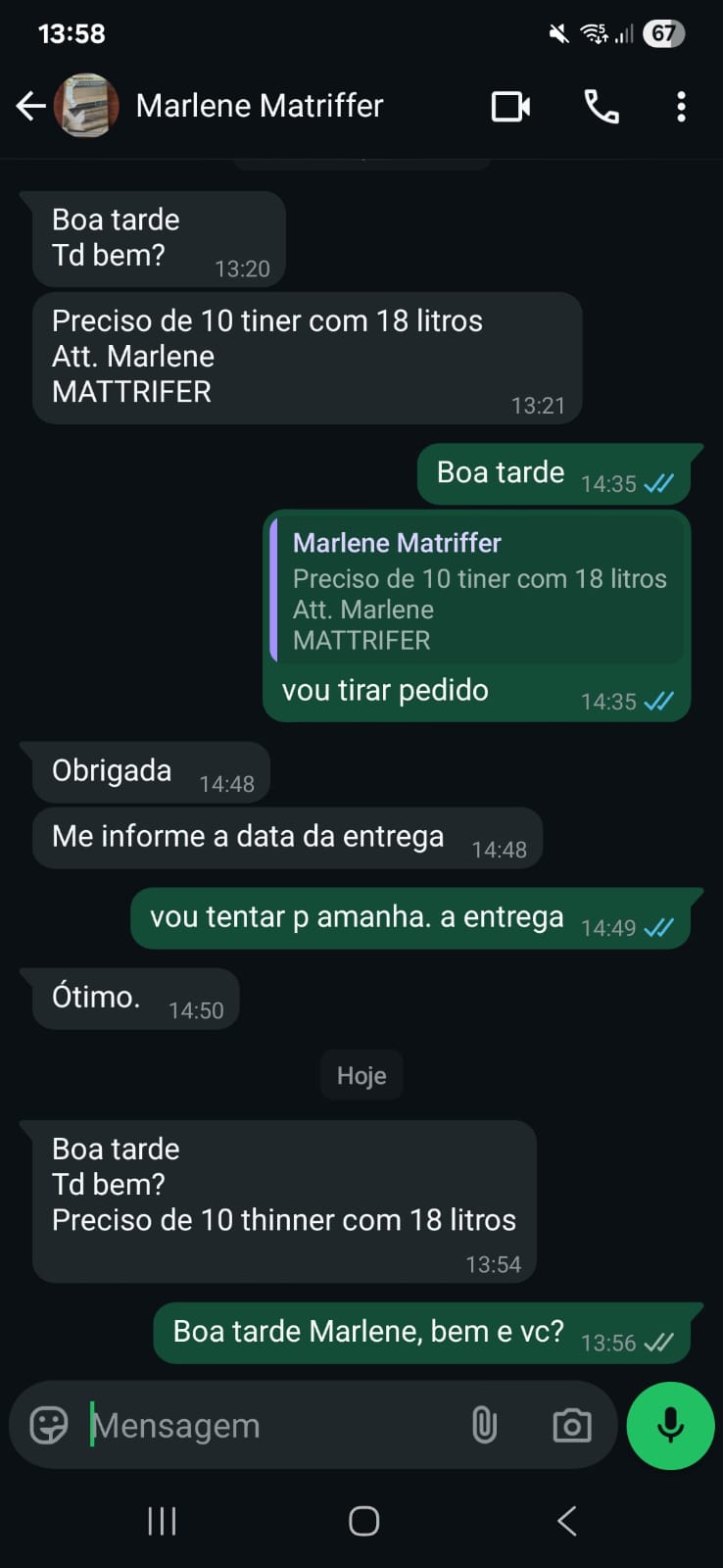Go back to the chat list
Viewport: 723px width, 1568px height.
point(31,106)
